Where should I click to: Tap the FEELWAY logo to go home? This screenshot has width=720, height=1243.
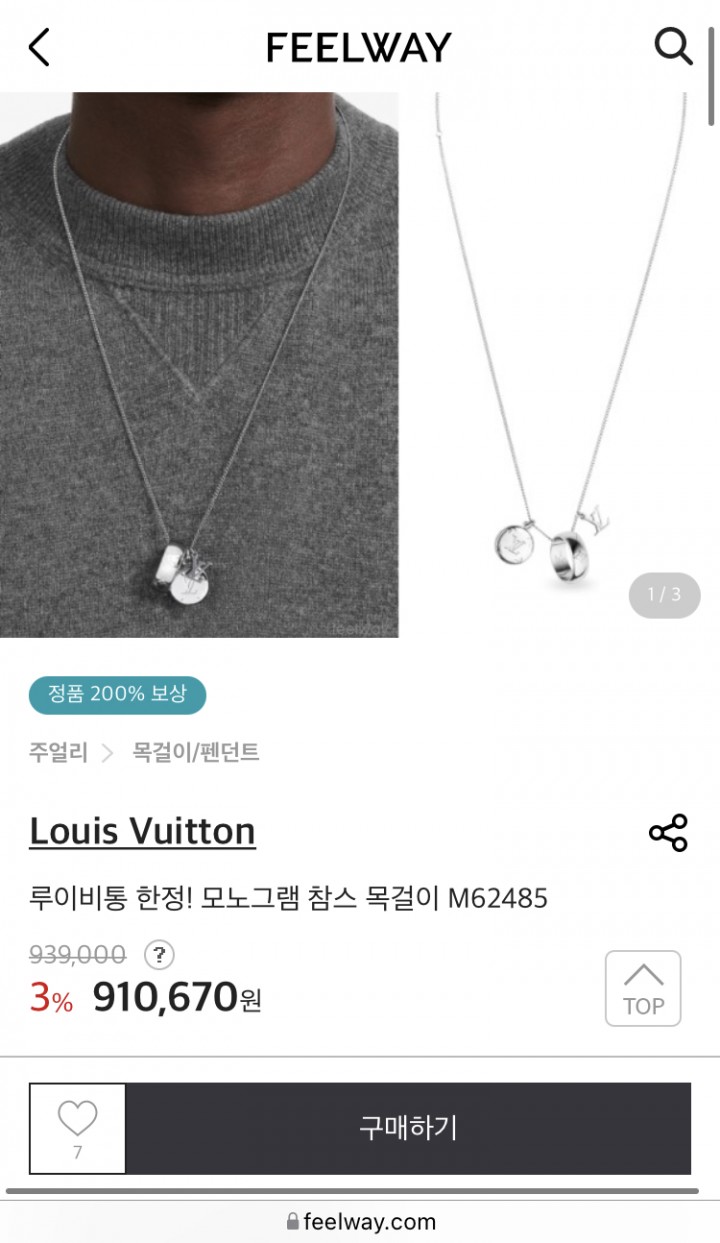tap(359, 47)
